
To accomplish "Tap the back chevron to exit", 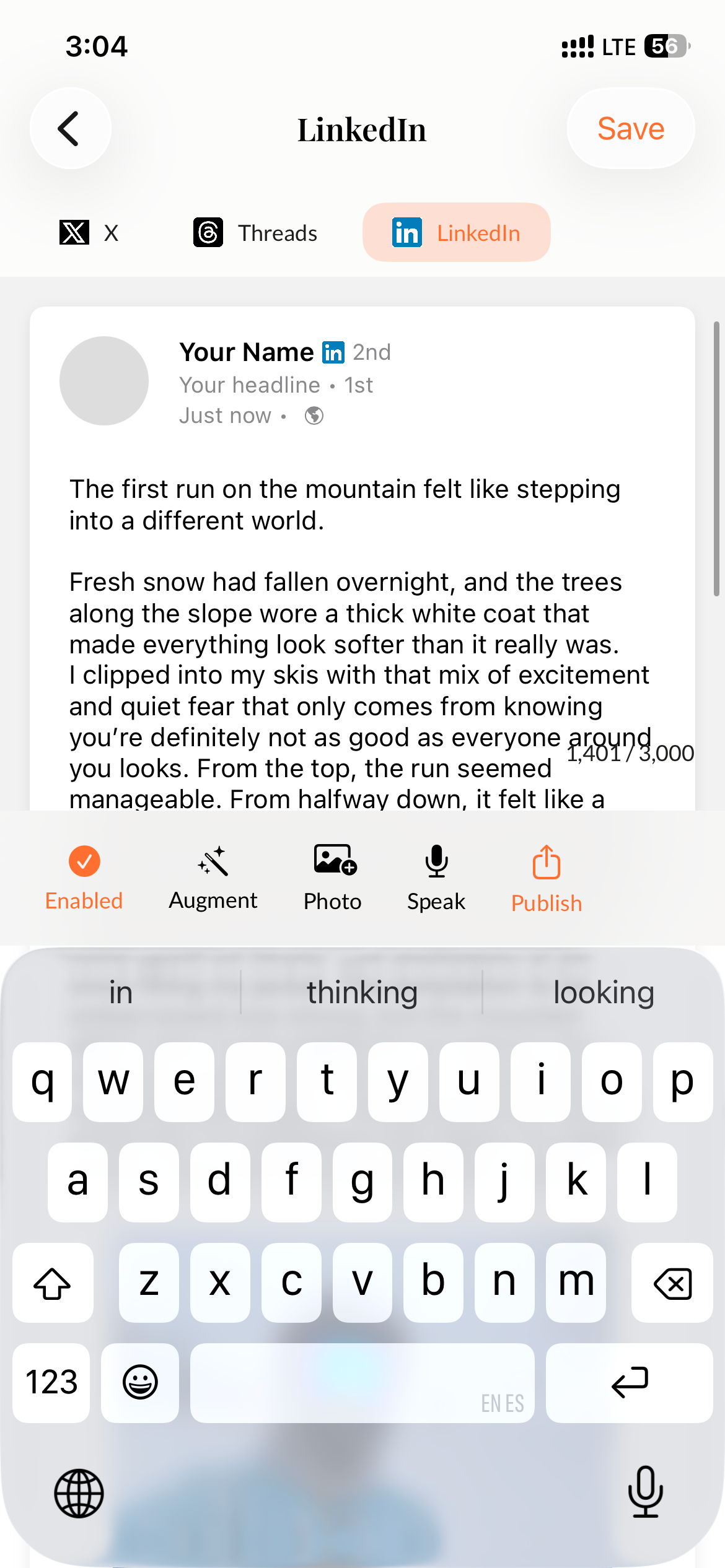I will click(x=69, y=128).
